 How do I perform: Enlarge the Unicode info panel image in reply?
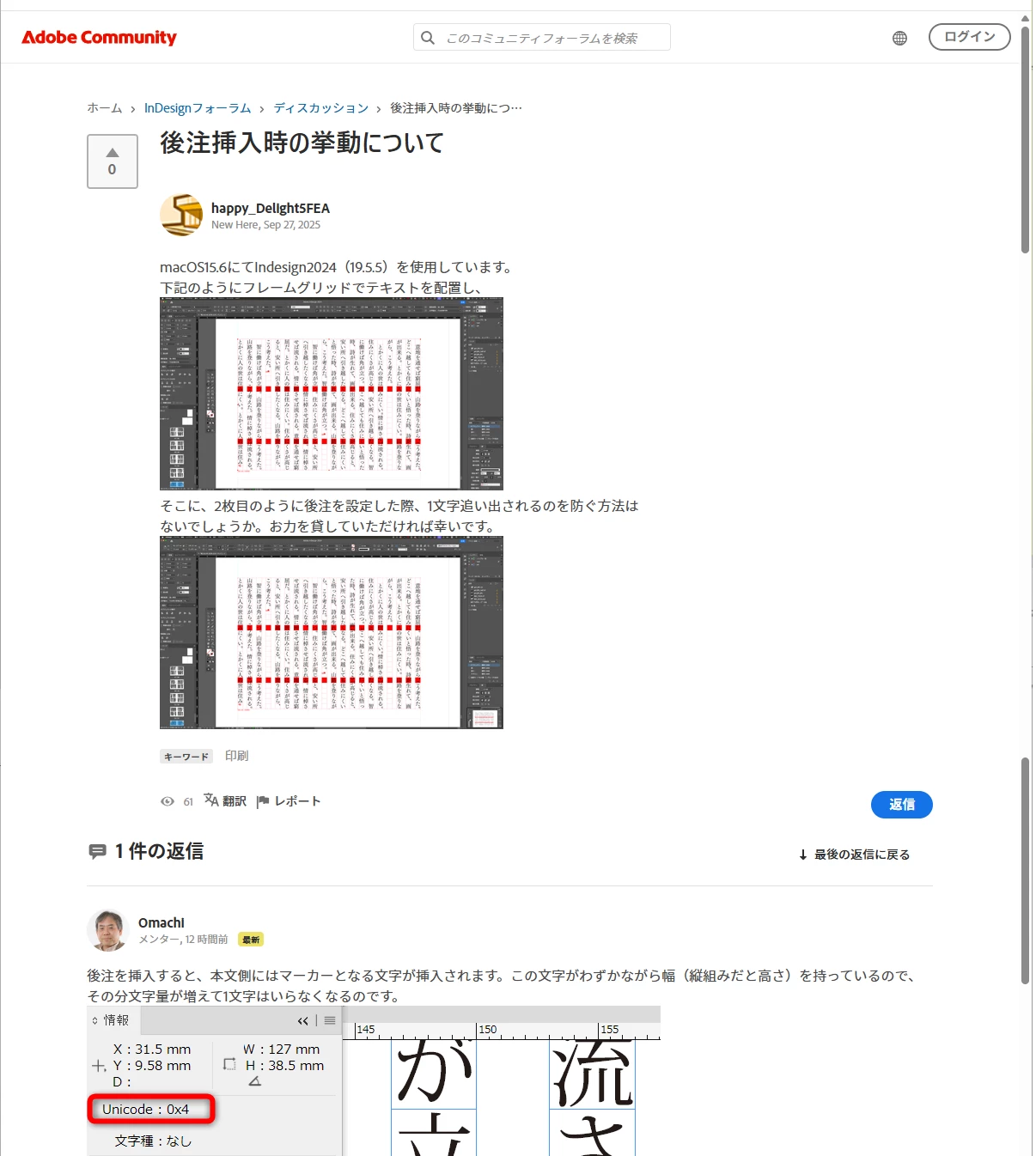(x=373, y=1080)
